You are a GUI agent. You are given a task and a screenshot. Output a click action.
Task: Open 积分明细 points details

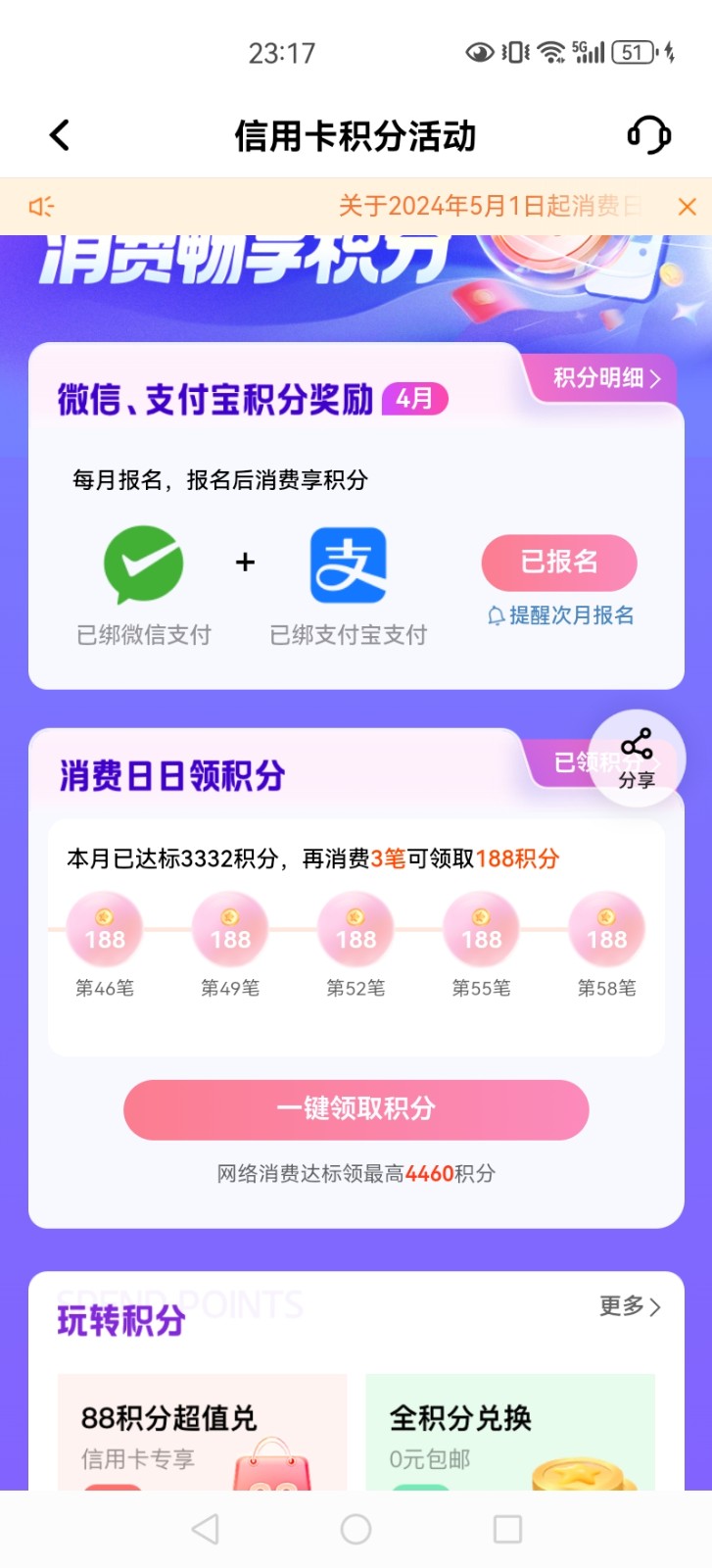[x=606, y=378]
